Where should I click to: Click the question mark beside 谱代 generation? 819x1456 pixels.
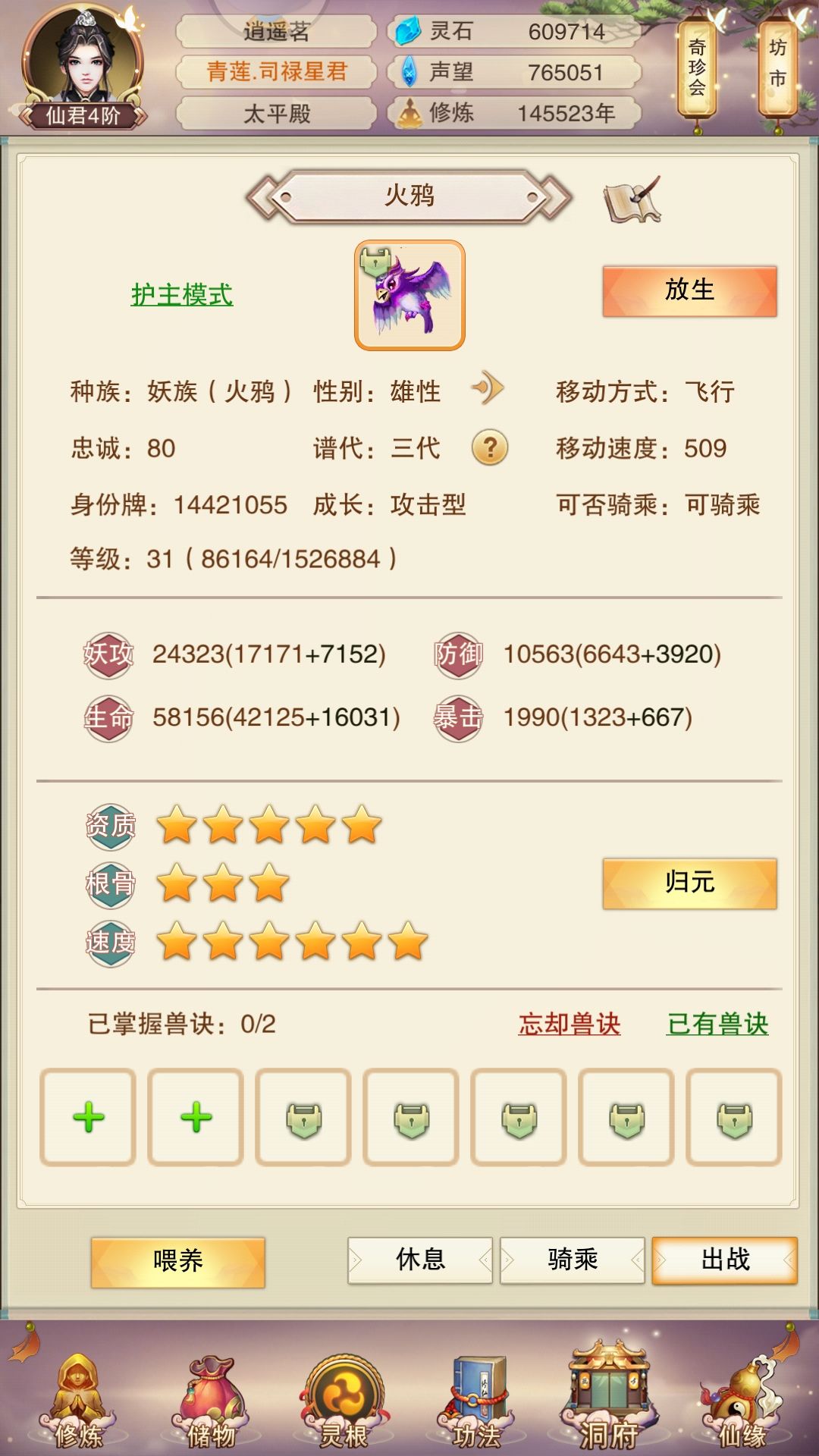(489, 449)
